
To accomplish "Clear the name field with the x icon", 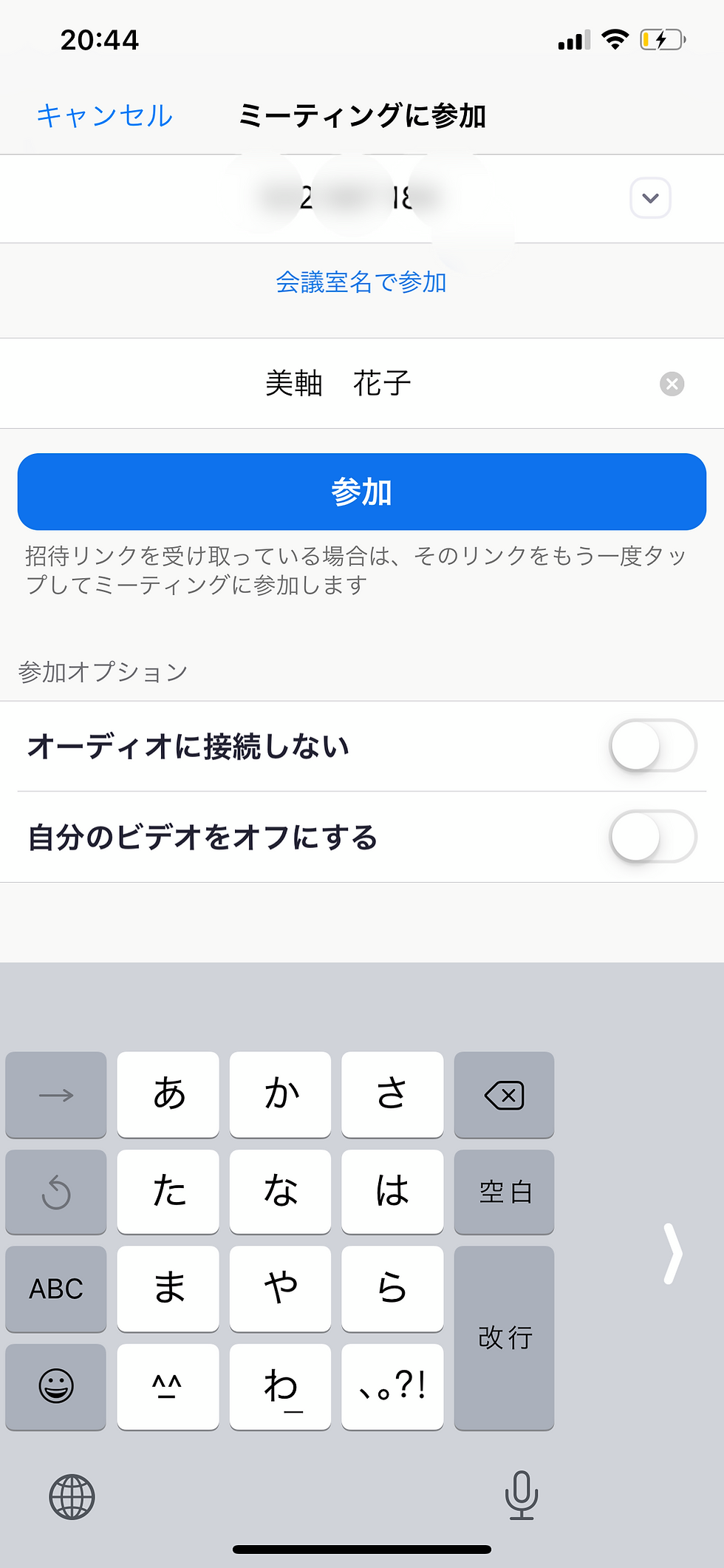I will pos(672,384).
